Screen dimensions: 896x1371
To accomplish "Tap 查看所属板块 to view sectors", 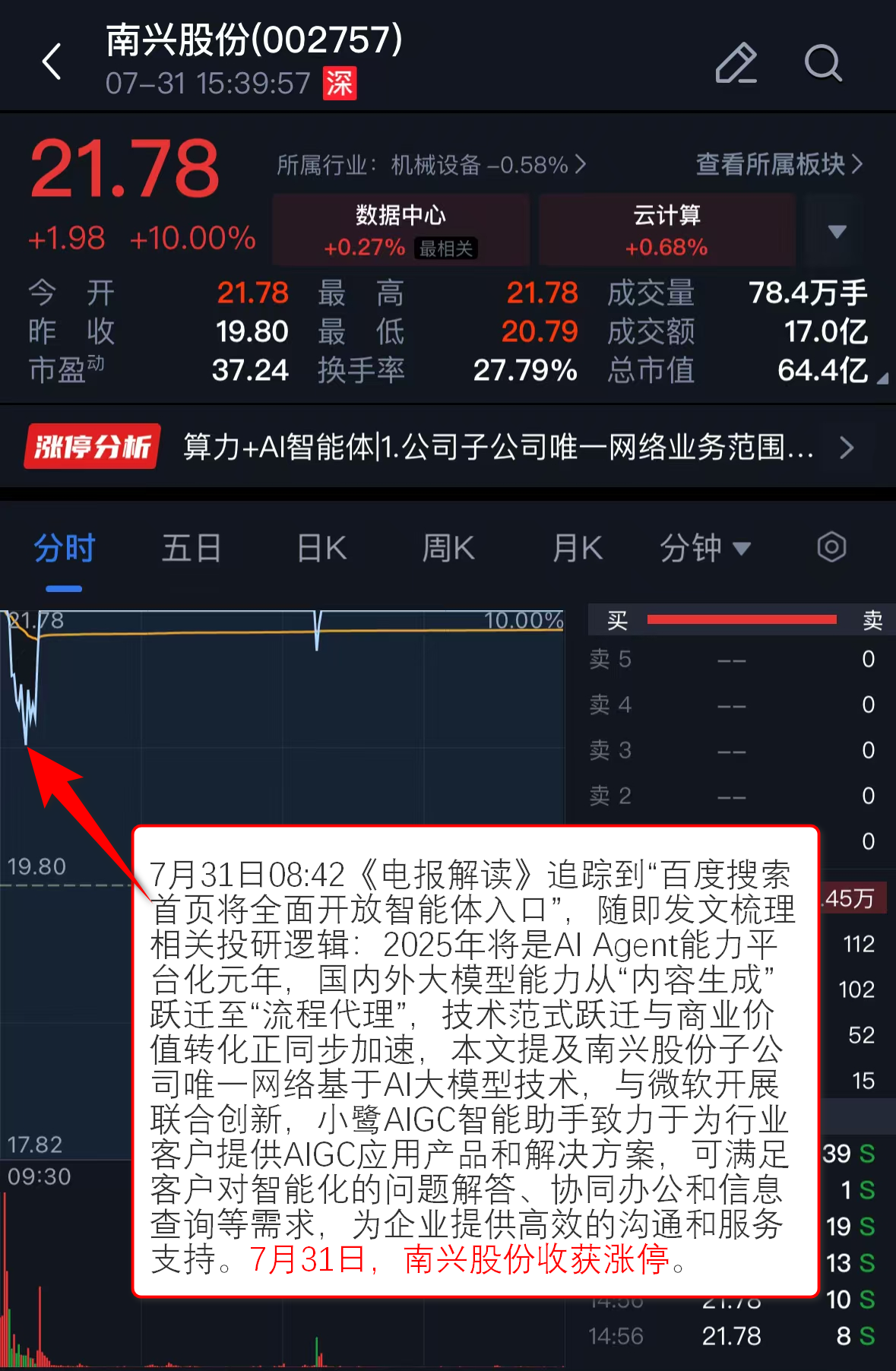I will 779,164.
